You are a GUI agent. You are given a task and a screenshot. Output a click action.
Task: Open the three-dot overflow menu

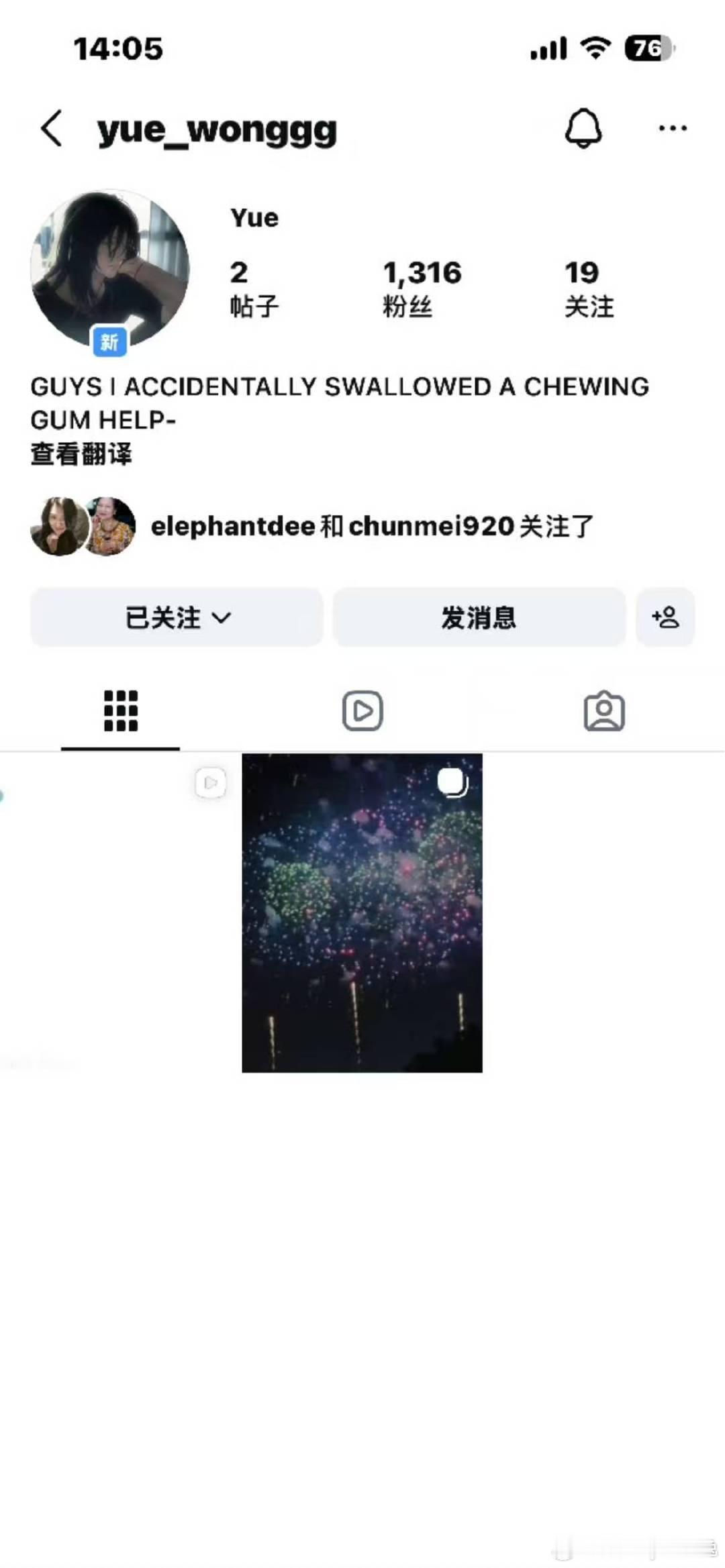coord(672,127)
